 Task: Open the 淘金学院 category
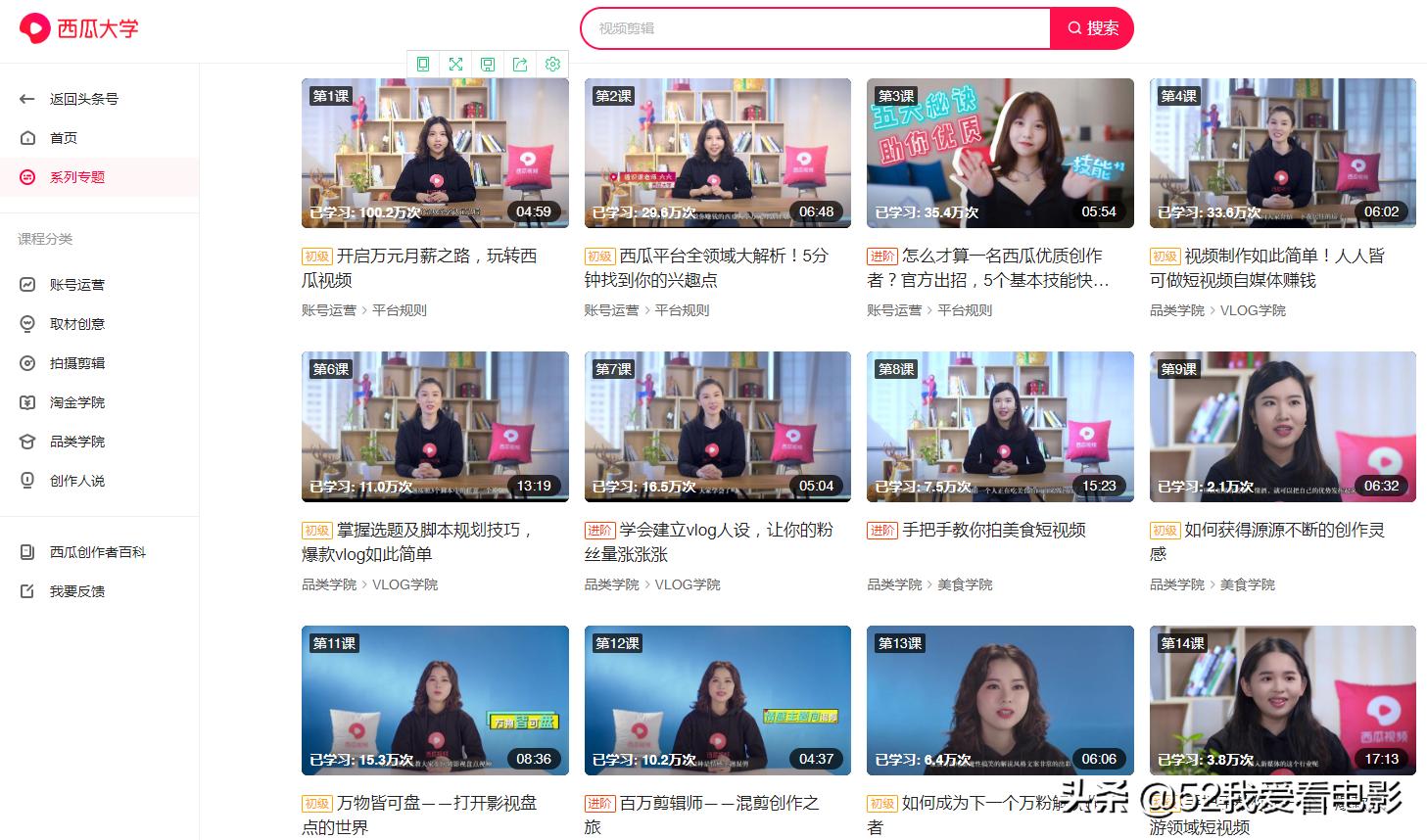(76, 402)
